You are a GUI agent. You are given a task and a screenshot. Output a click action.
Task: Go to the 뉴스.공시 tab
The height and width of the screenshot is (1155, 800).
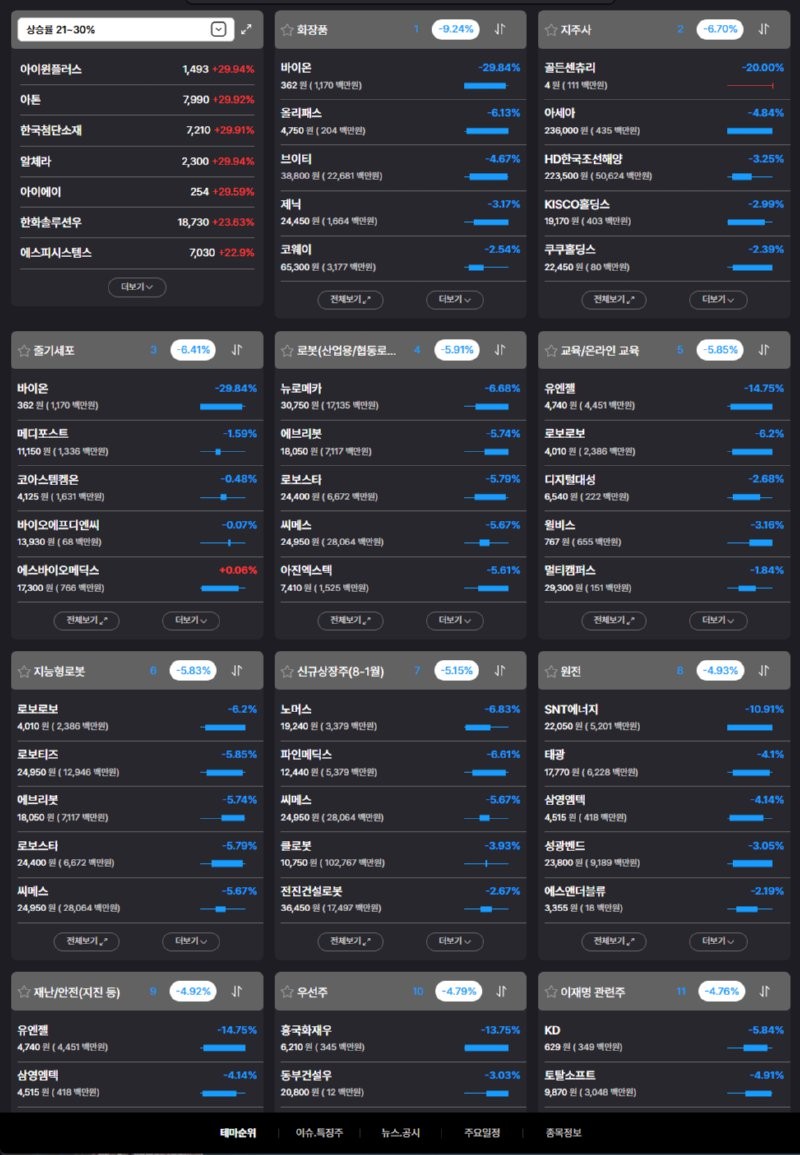pos(401,1133)
